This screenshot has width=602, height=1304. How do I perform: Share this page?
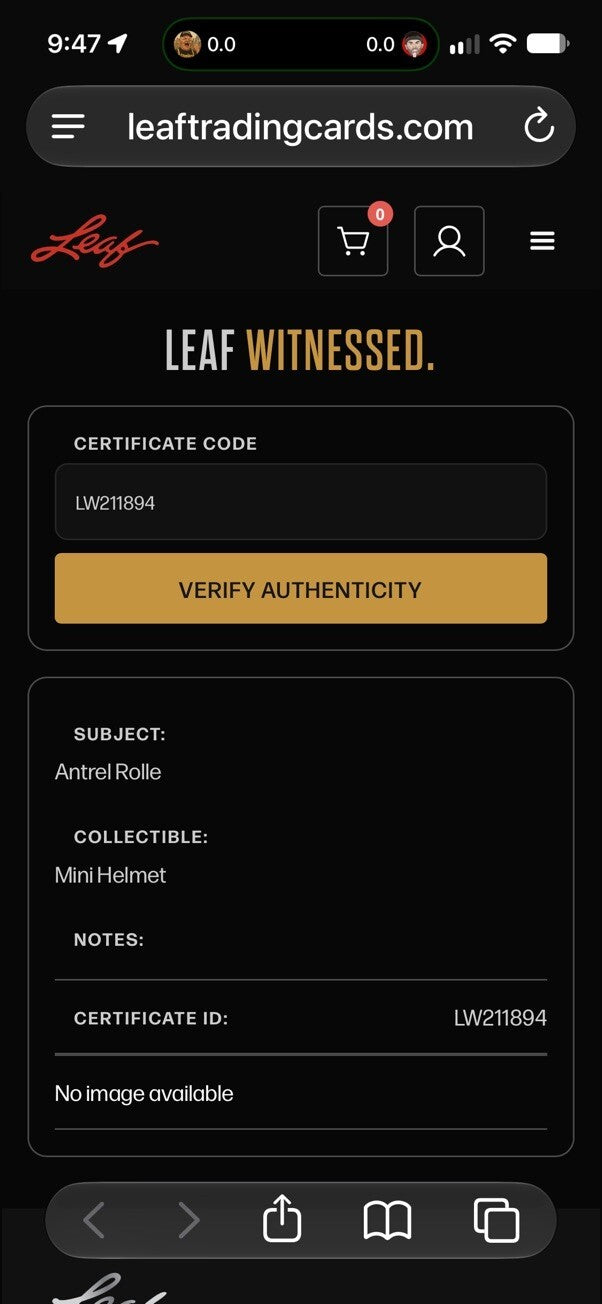click(x=282, y=1219)
